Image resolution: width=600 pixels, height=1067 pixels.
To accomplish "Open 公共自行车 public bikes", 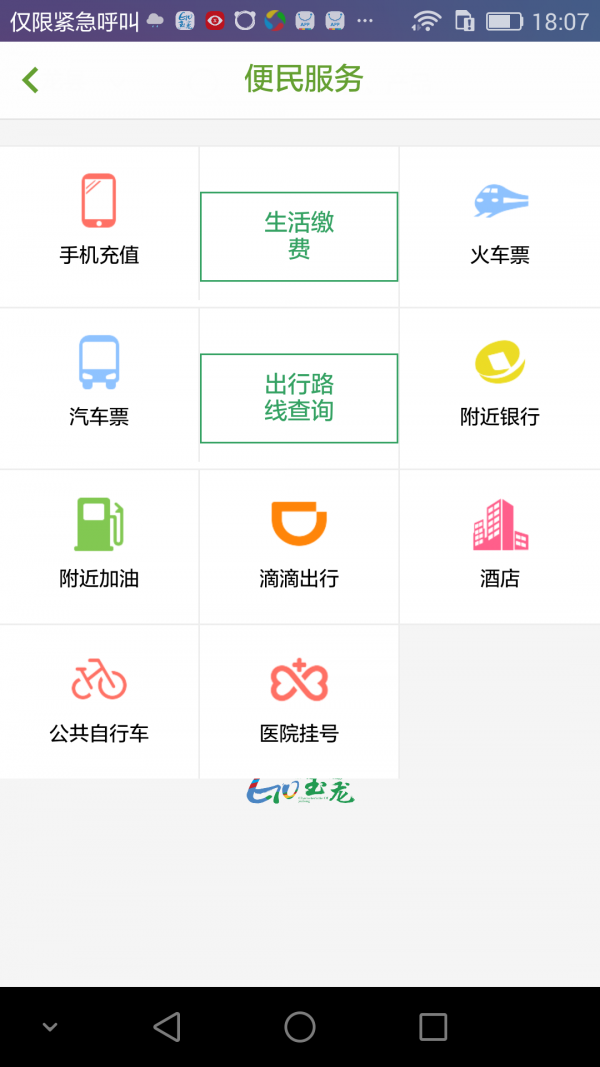I will pos(99,700).
